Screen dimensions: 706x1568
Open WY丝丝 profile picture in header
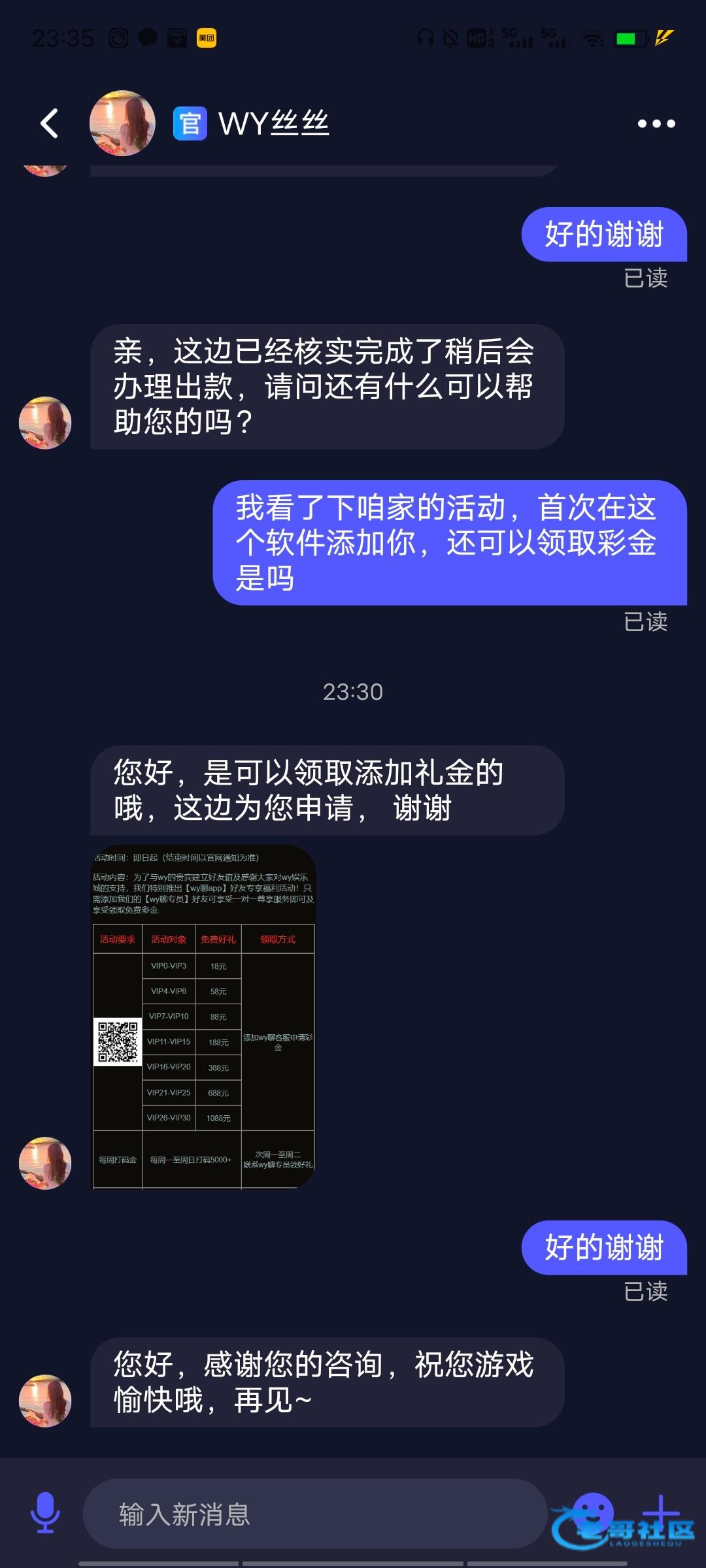click(x=122, y=123)
